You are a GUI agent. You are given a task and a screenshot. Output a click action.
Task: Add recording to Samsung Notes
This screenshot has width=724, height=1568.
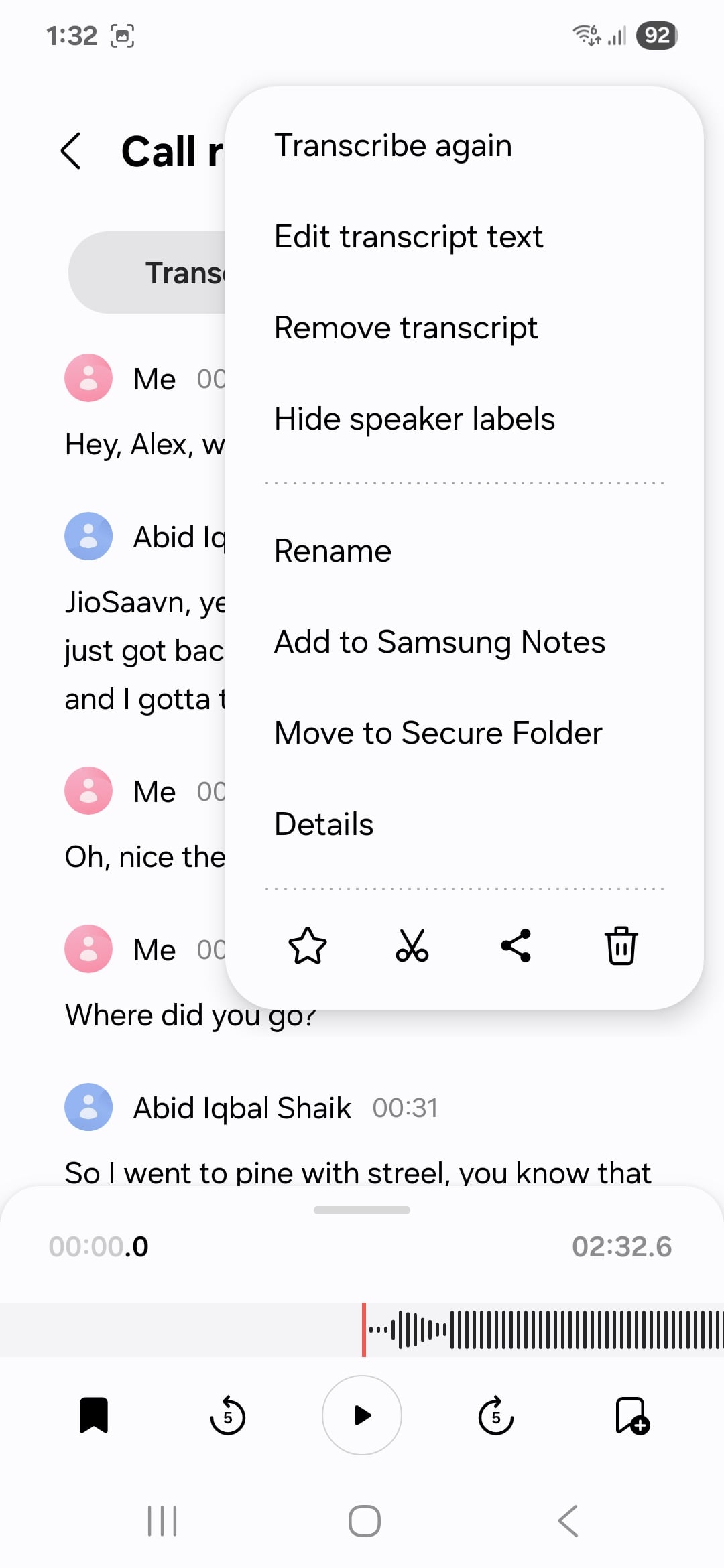tap(439, 642)
